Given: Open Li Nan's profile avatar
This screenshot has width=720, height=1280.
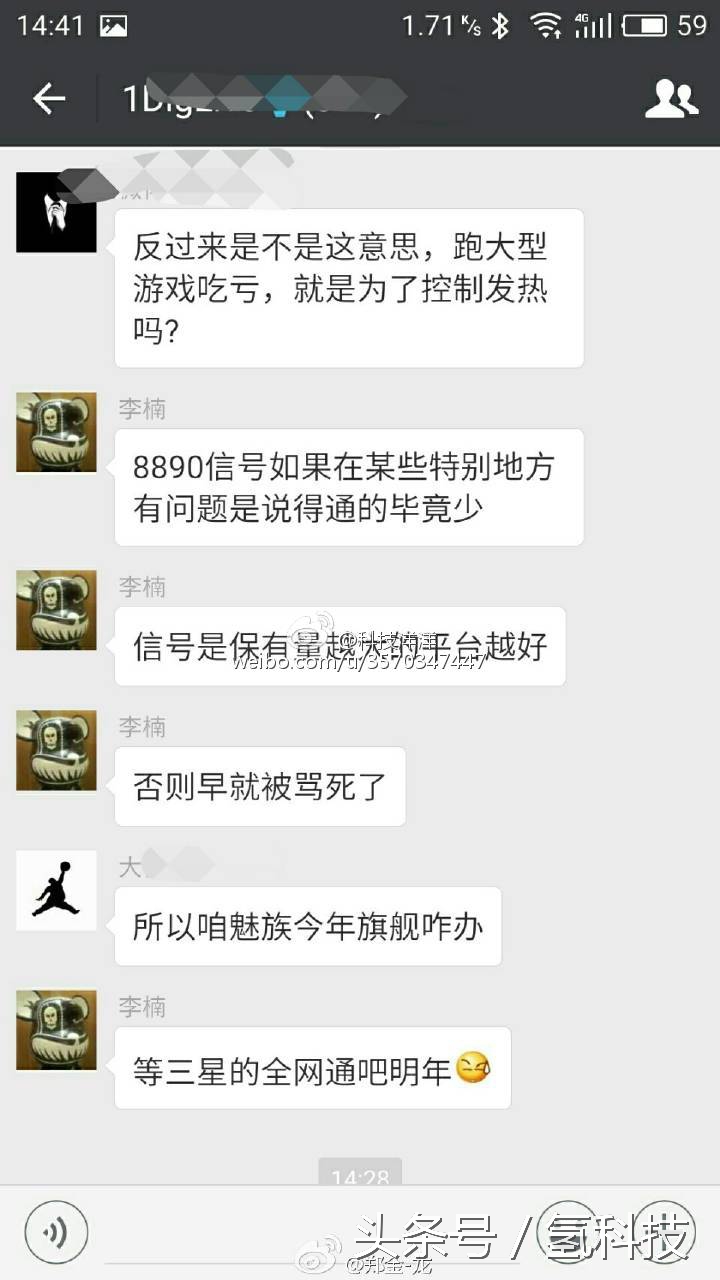Looking at the screenshot, I should point(55,432).
